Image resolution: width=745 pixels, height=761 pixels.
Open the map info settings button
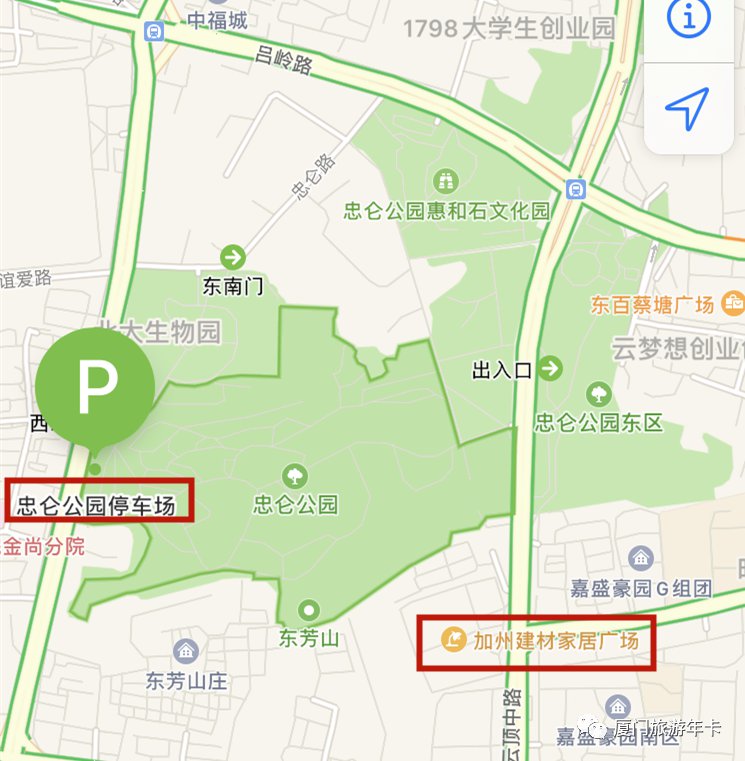pyautogui.click(x=689, y=19)
